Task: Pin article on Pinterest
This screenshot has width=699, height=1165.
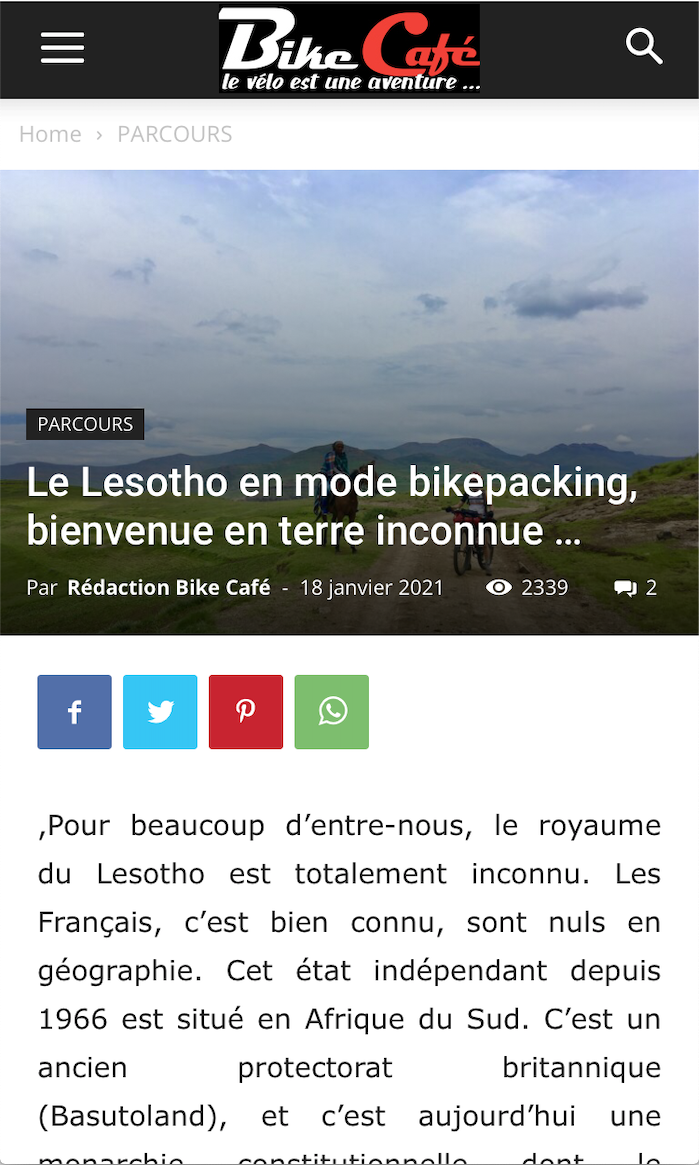Action: 246,712
